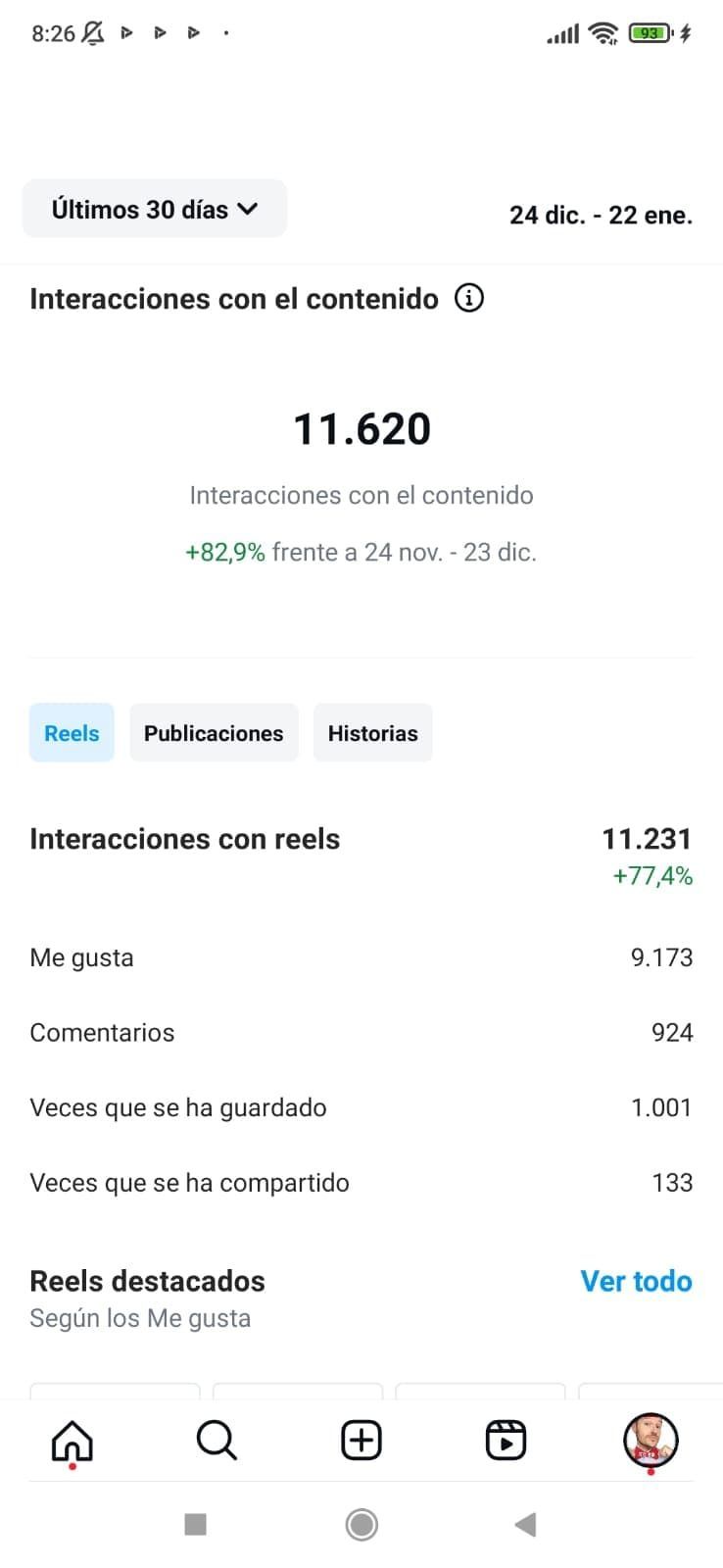Select the Reels filter chip
The image size is (723, 1568).
point(72,733)
